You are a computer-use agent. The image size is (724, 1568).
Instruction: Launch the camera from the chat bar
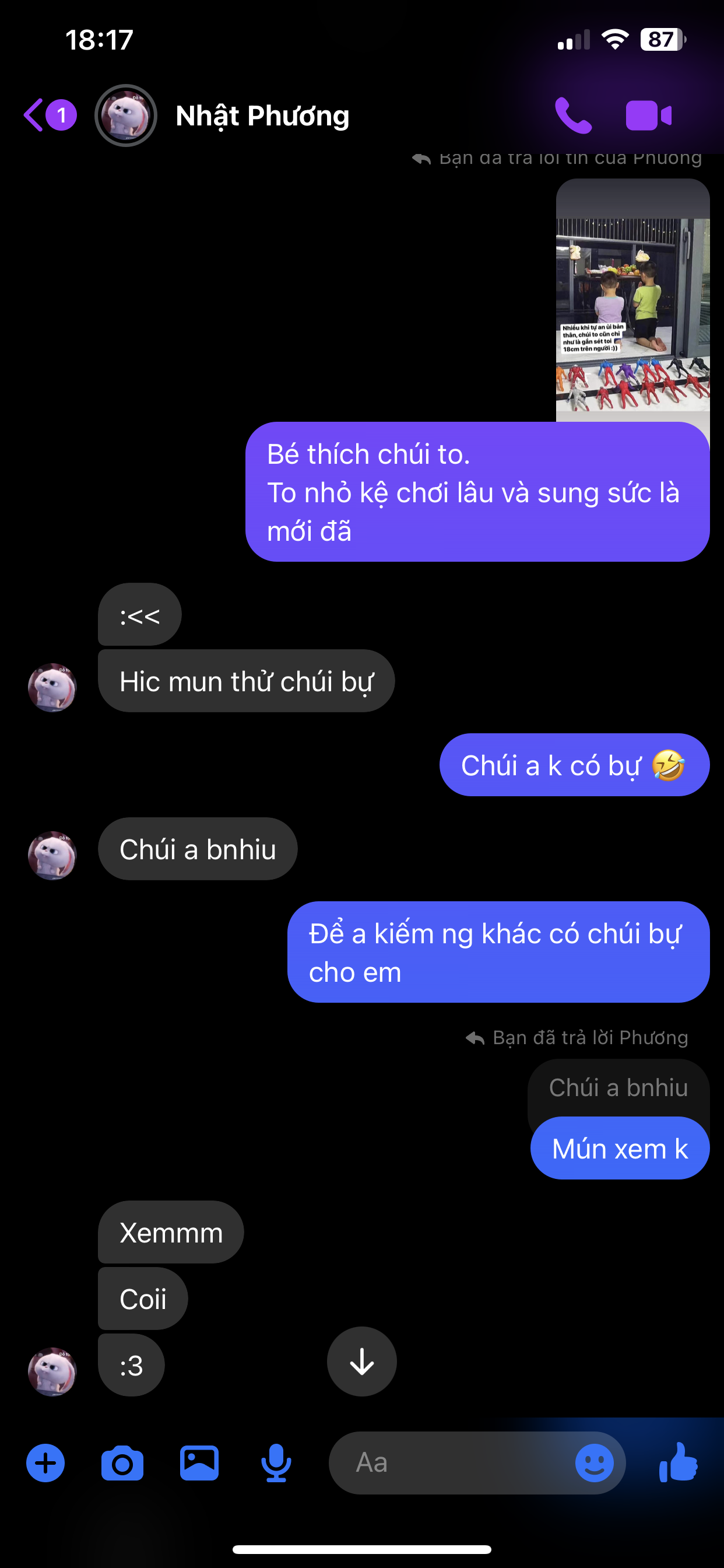[122, 1462]
